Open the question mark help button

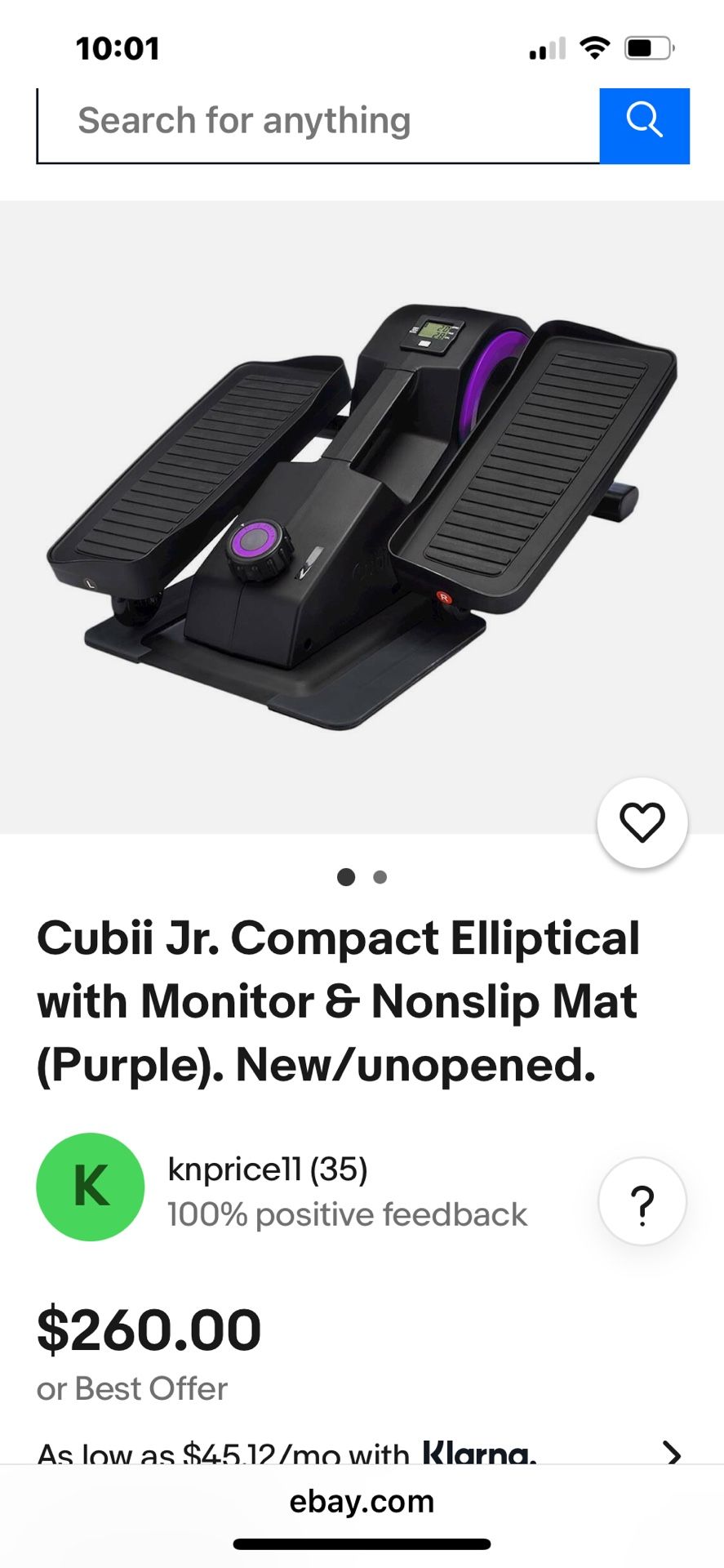(642, 1202)
